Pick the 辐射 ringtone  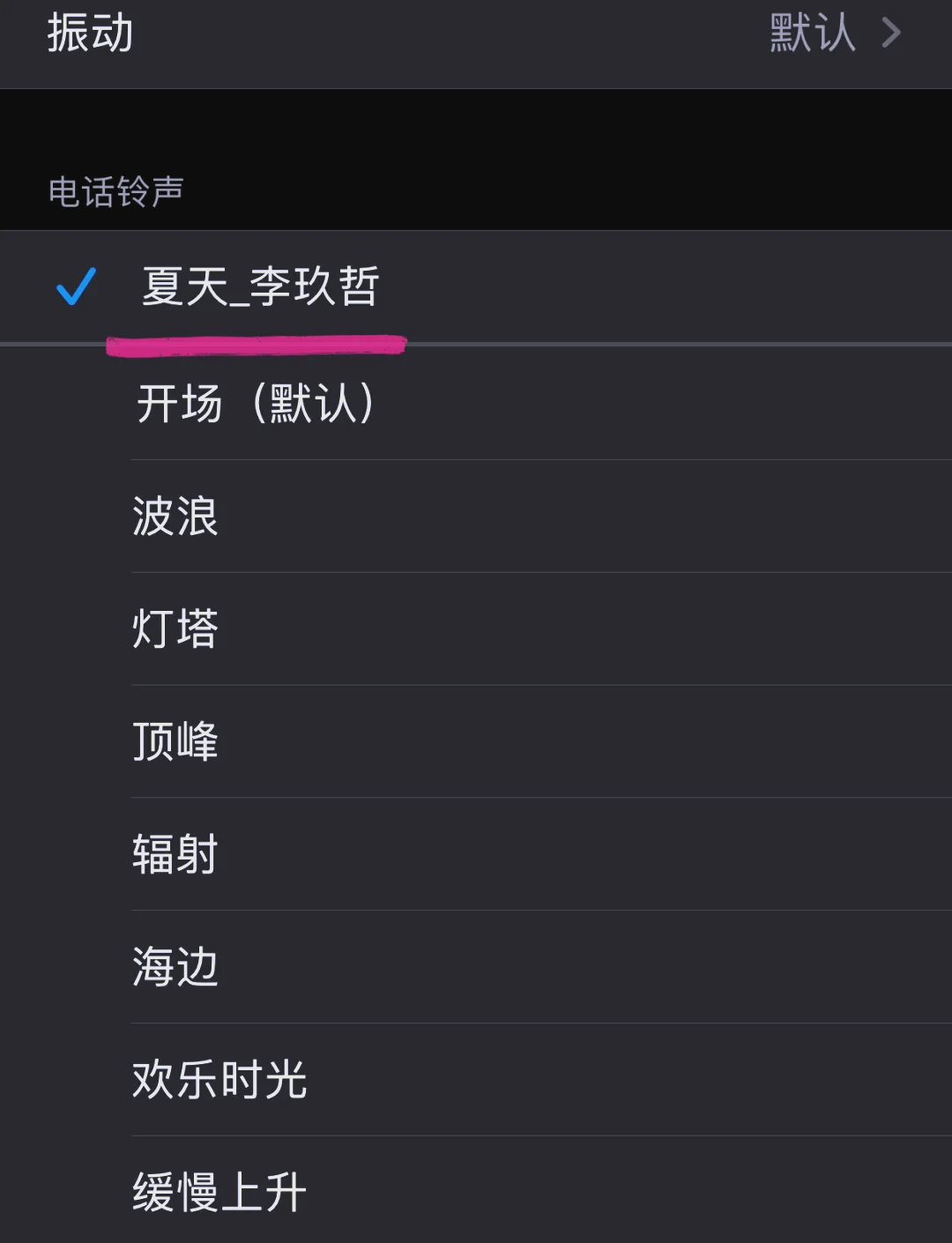(x=173, y=853)
